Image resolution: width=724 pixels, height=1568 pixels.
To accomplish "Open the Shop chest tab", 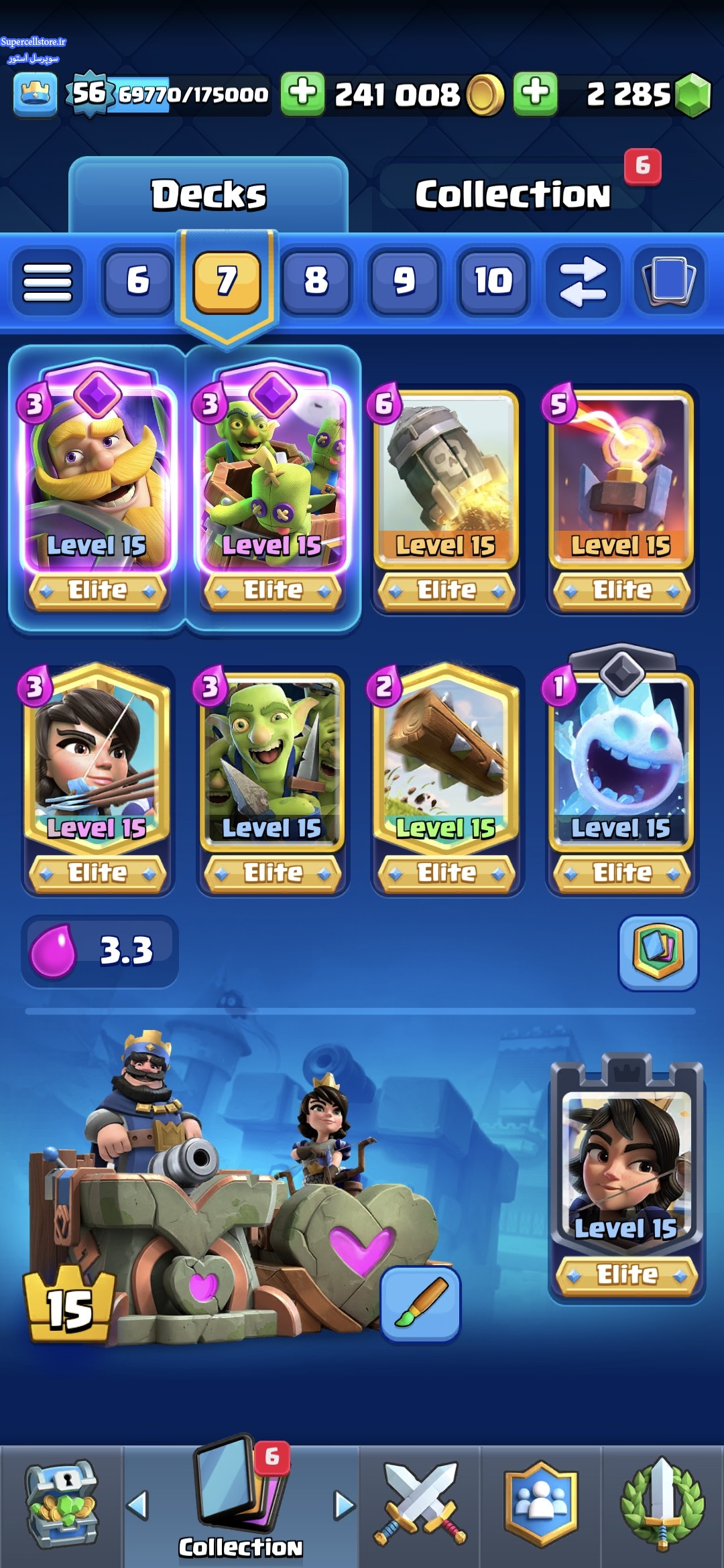I will [x=62, y=1505].
